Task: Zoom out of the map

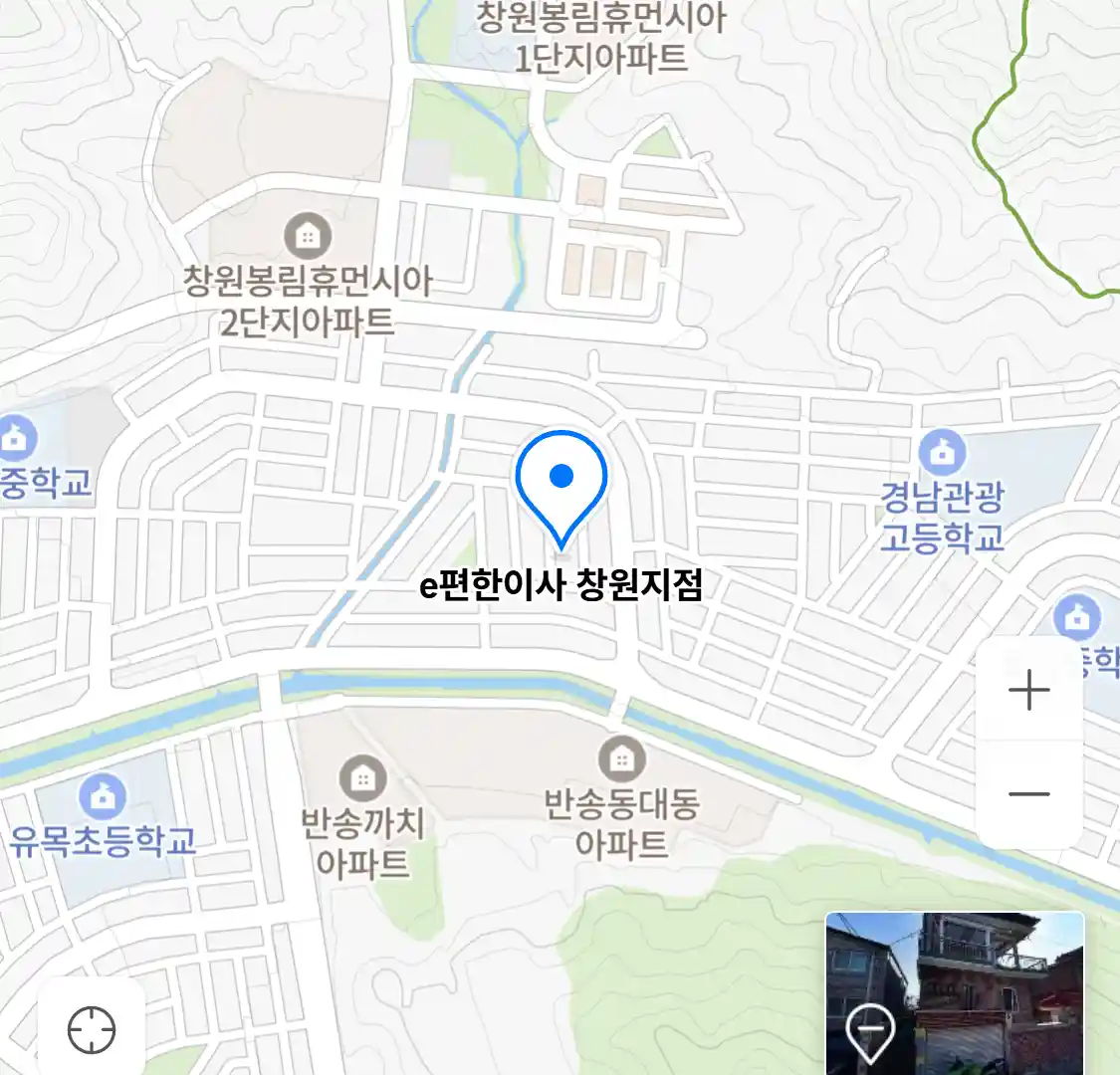Action: pyautogui.click(x=1029, y=794)
